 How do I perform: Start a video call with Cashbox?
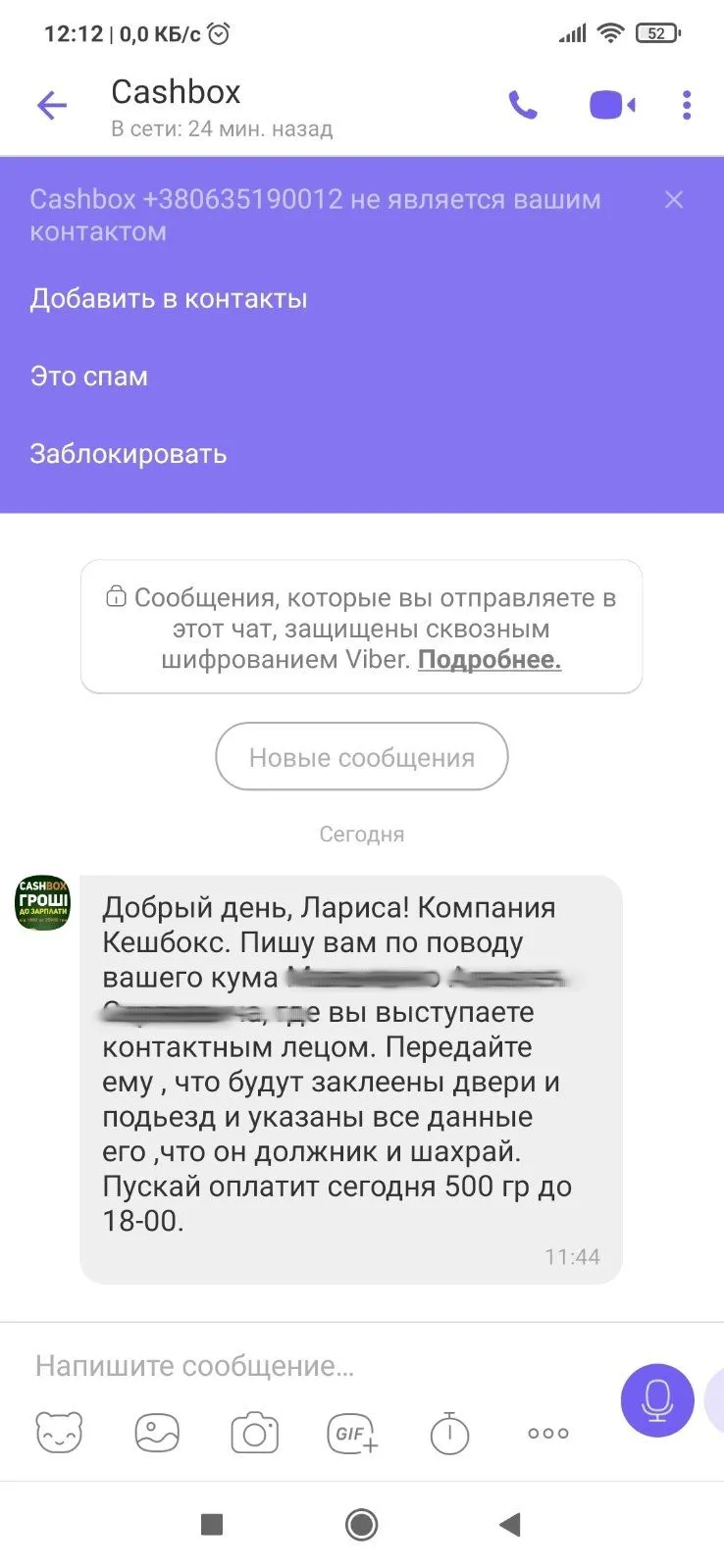[611, 105]
